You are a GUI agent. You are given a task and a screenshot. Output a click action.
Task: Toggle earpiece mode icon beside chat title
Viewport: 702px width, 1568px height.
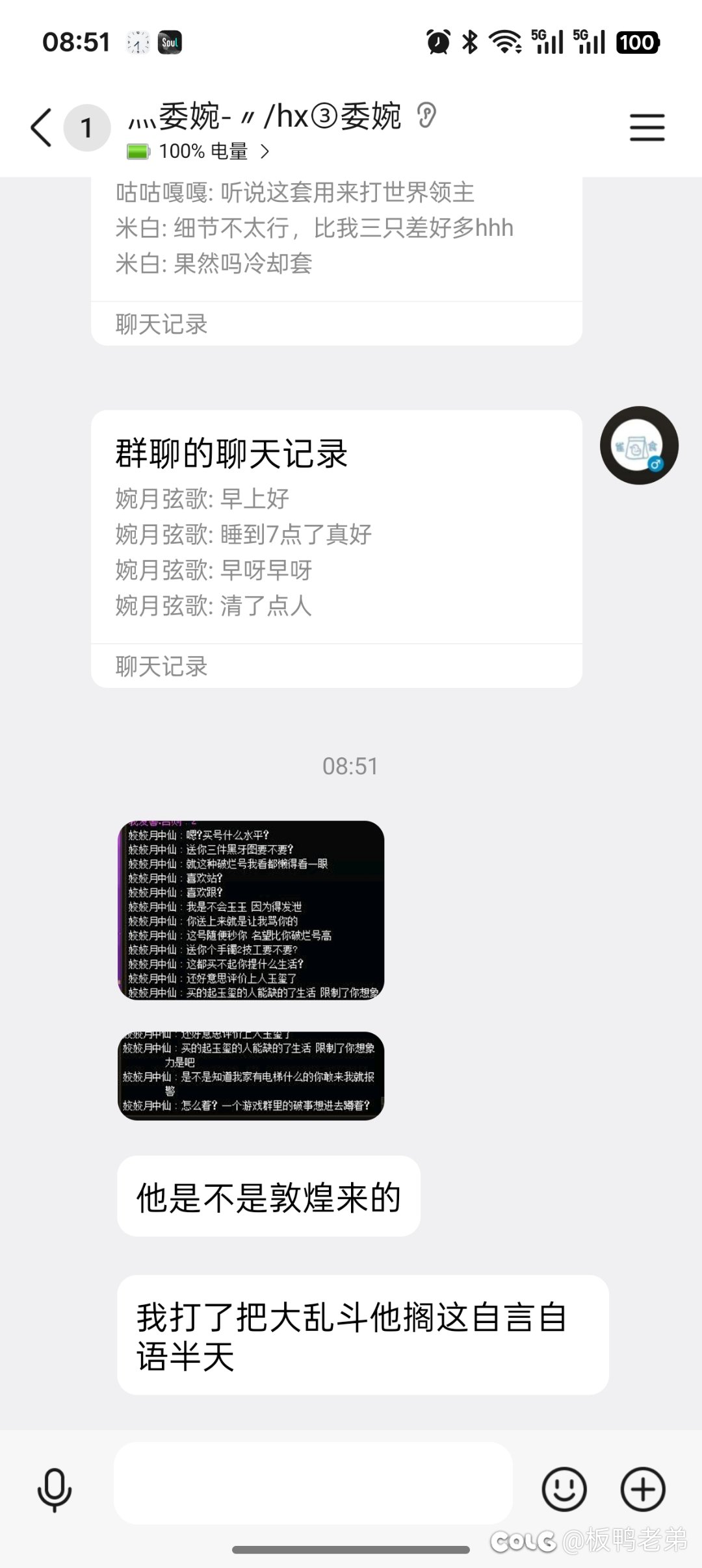tap(426, 116)
